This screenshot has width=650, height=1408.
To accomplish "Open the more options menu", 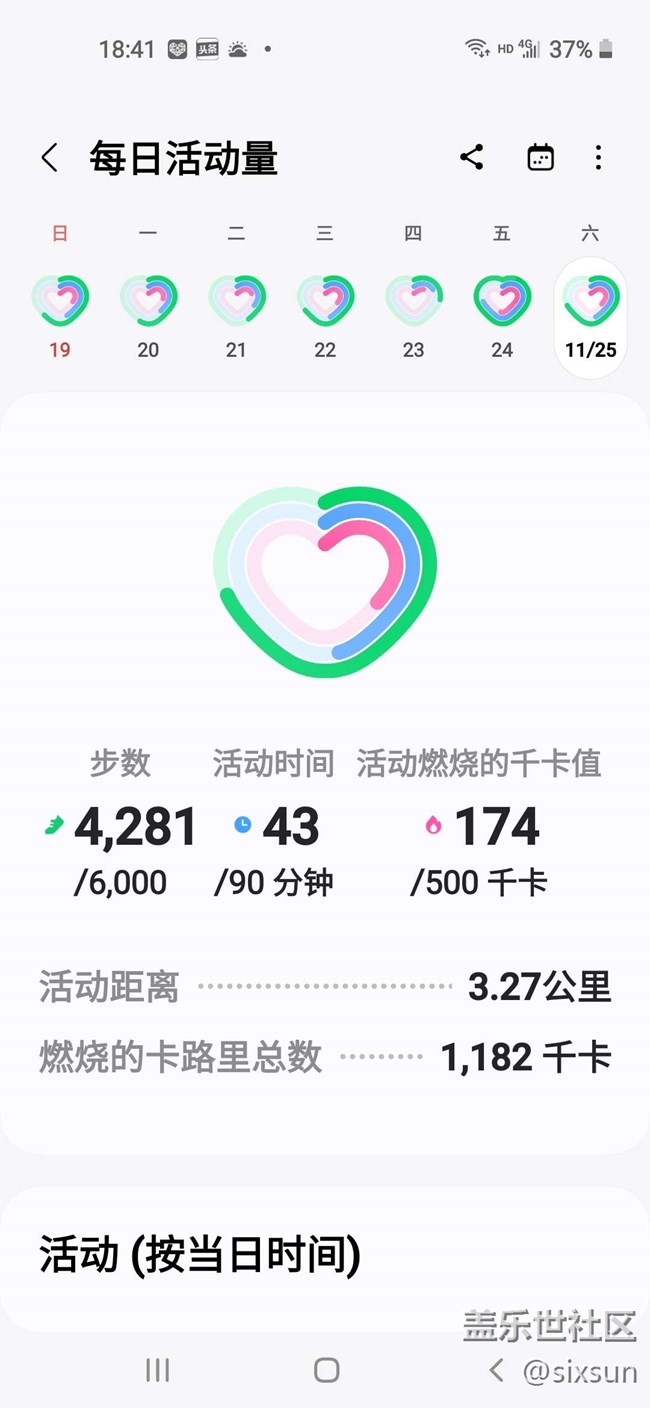I will click(x=598, y=157).
